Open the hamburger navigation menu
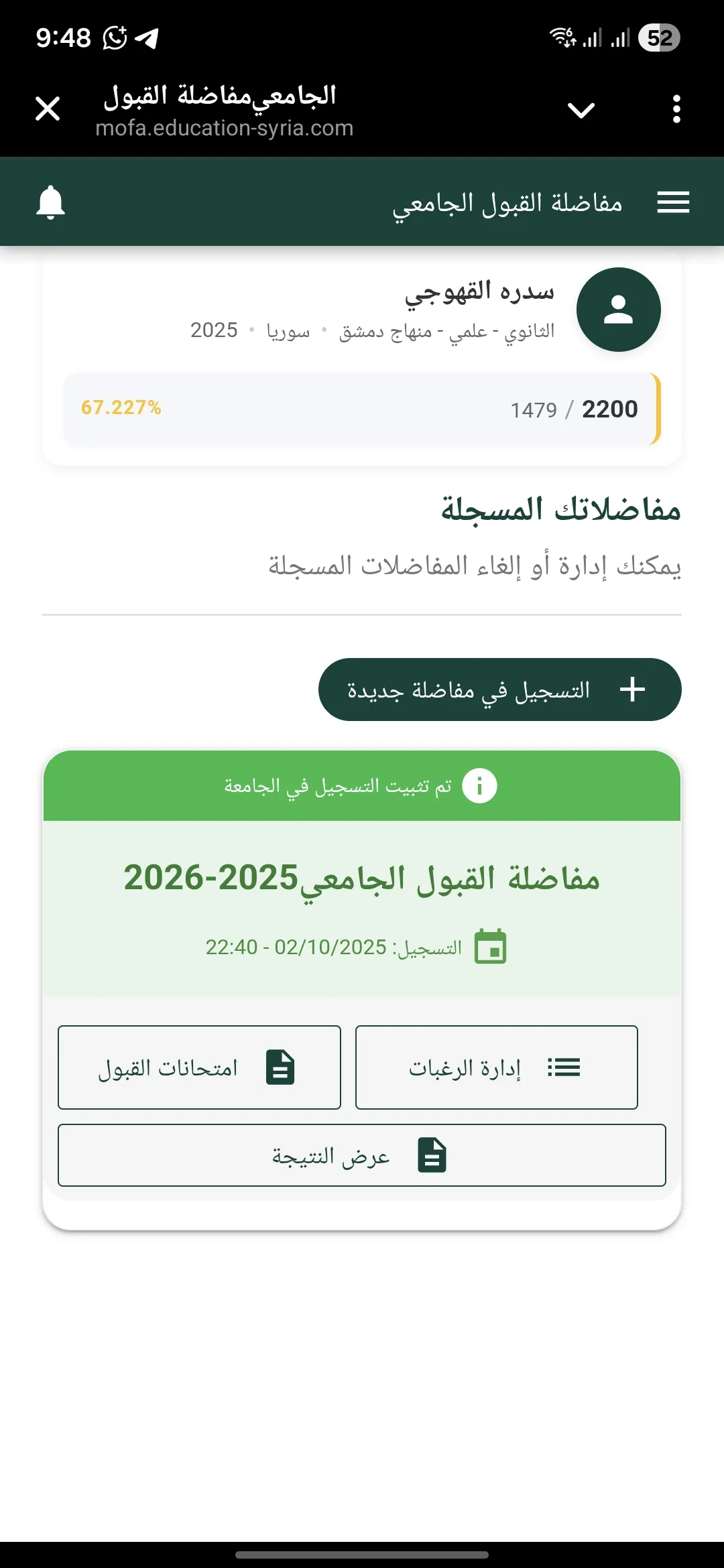The image size is (724, 1568). (673, 202)
